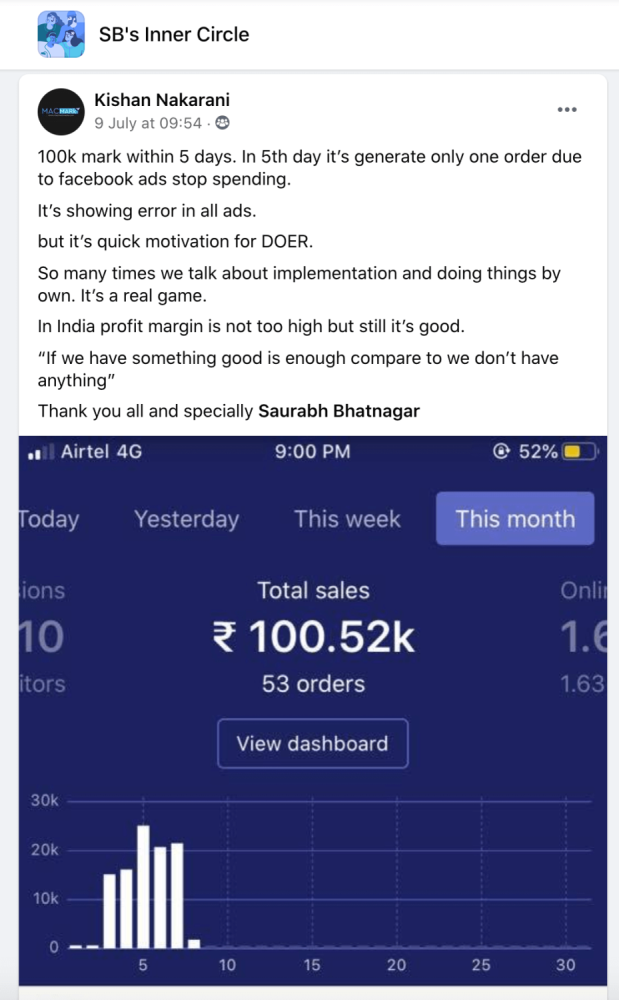
Task: Tap Kishan Nakarani's profile picture
Action: (x=61, y=111)
